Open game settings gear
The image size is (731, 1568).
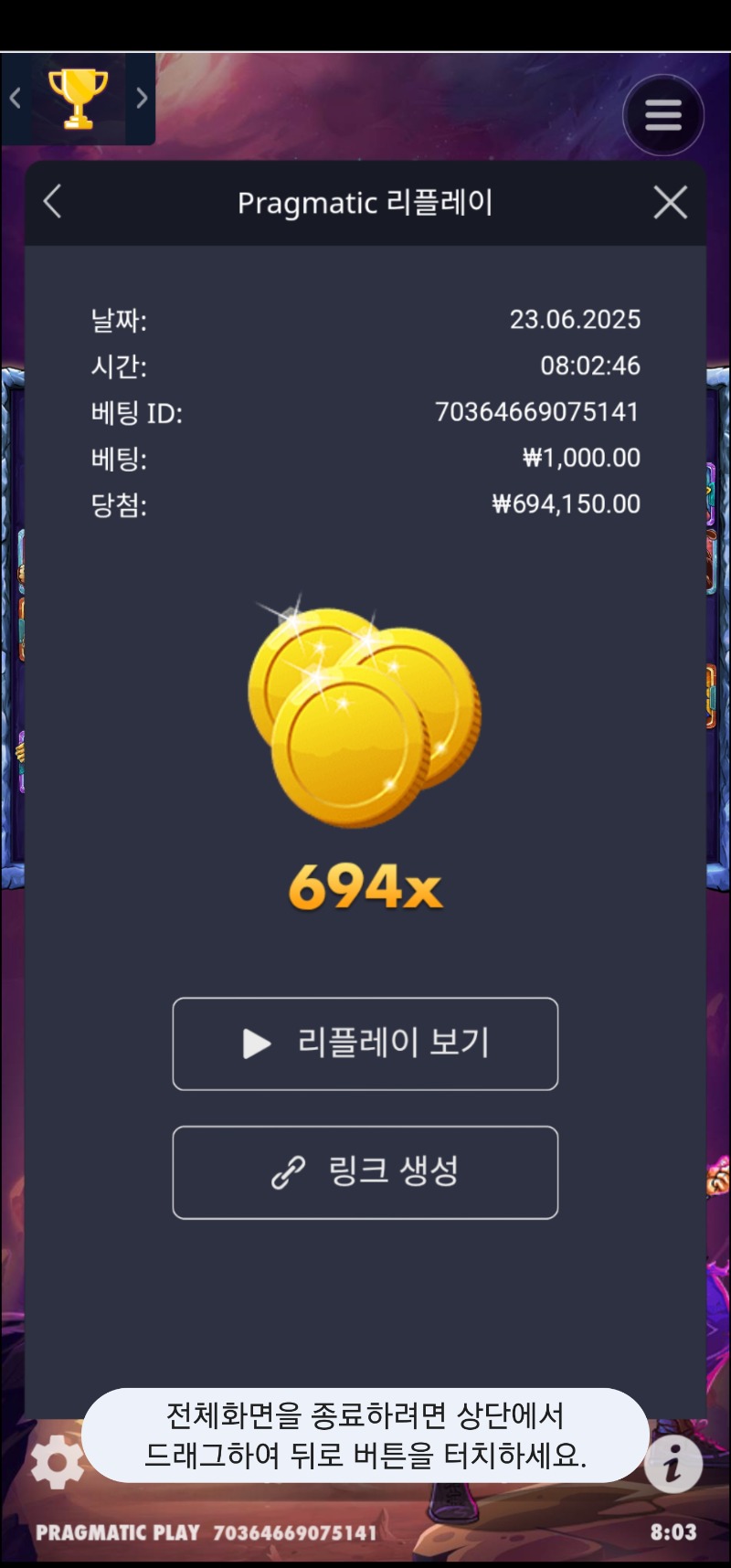(57, 1461)
